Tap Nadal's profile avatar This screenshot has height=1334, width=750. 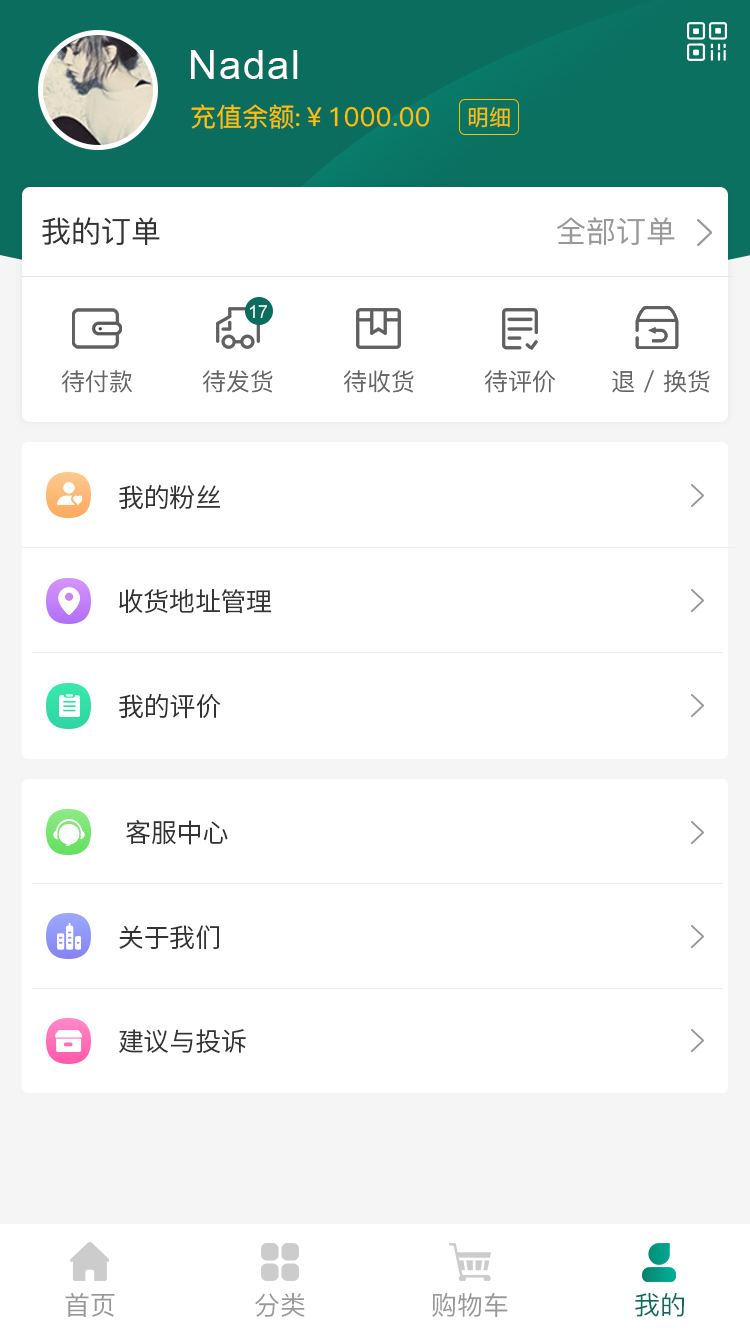click(98, 90)
